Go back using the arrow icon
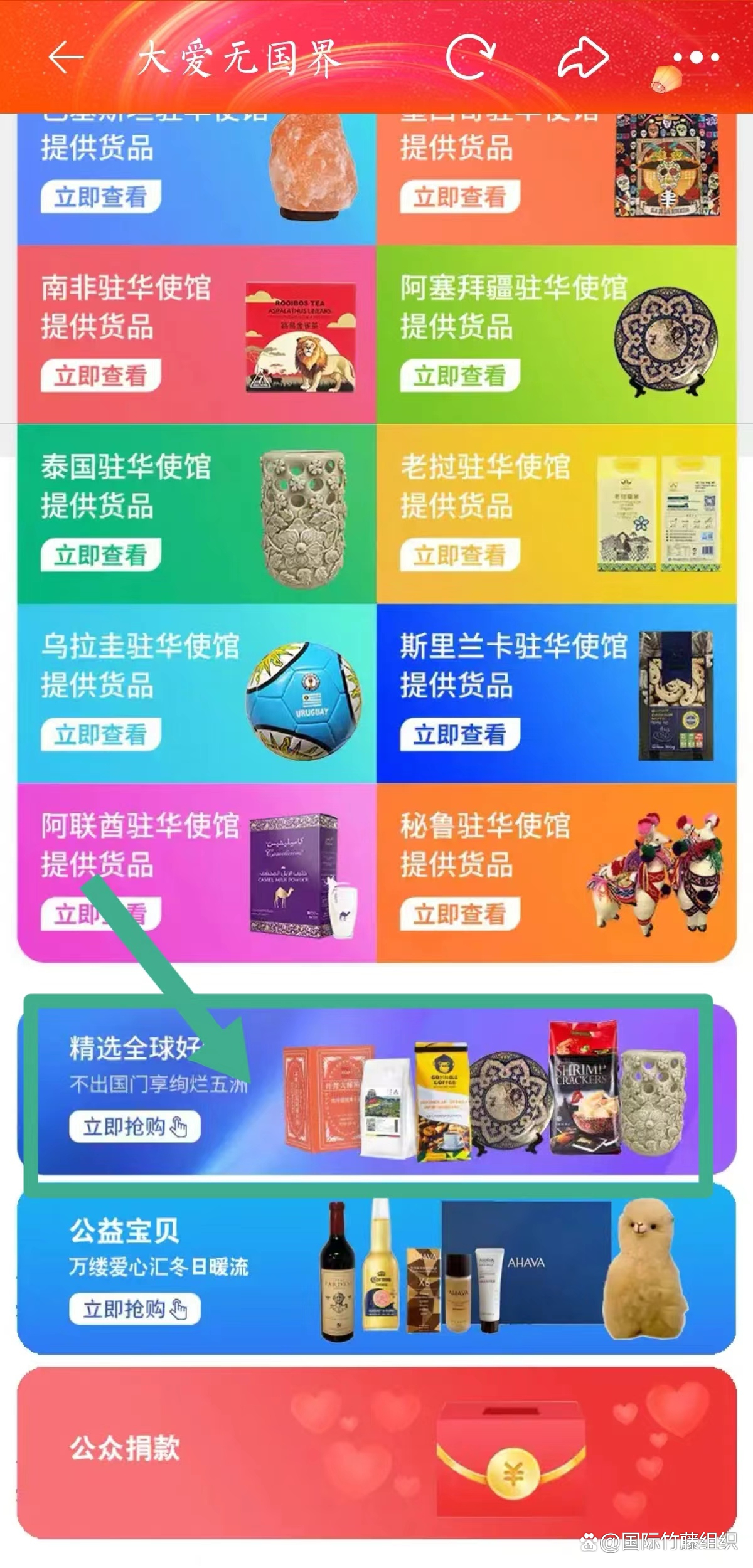 (66, 58)
